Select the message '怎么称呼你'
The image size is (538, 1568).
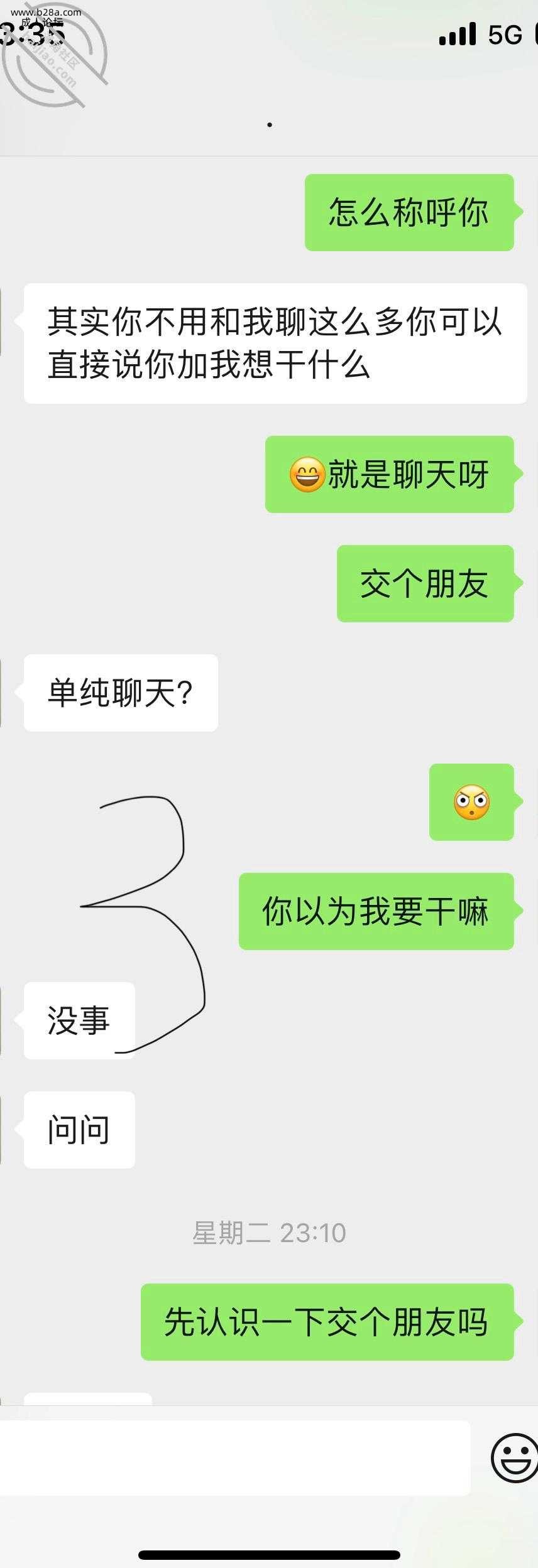click(x=409, y=211)
